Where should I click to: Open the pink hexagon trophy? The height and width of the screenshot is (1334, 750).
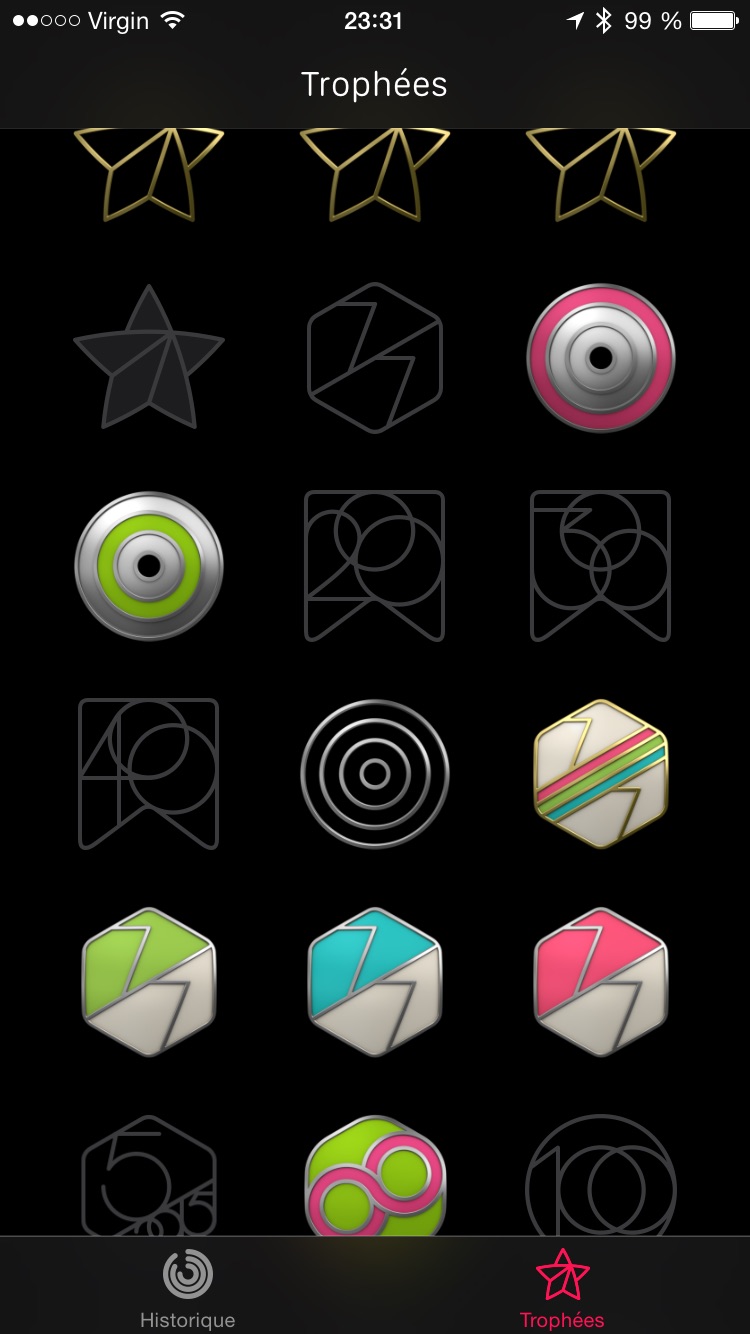coord(601,982)
